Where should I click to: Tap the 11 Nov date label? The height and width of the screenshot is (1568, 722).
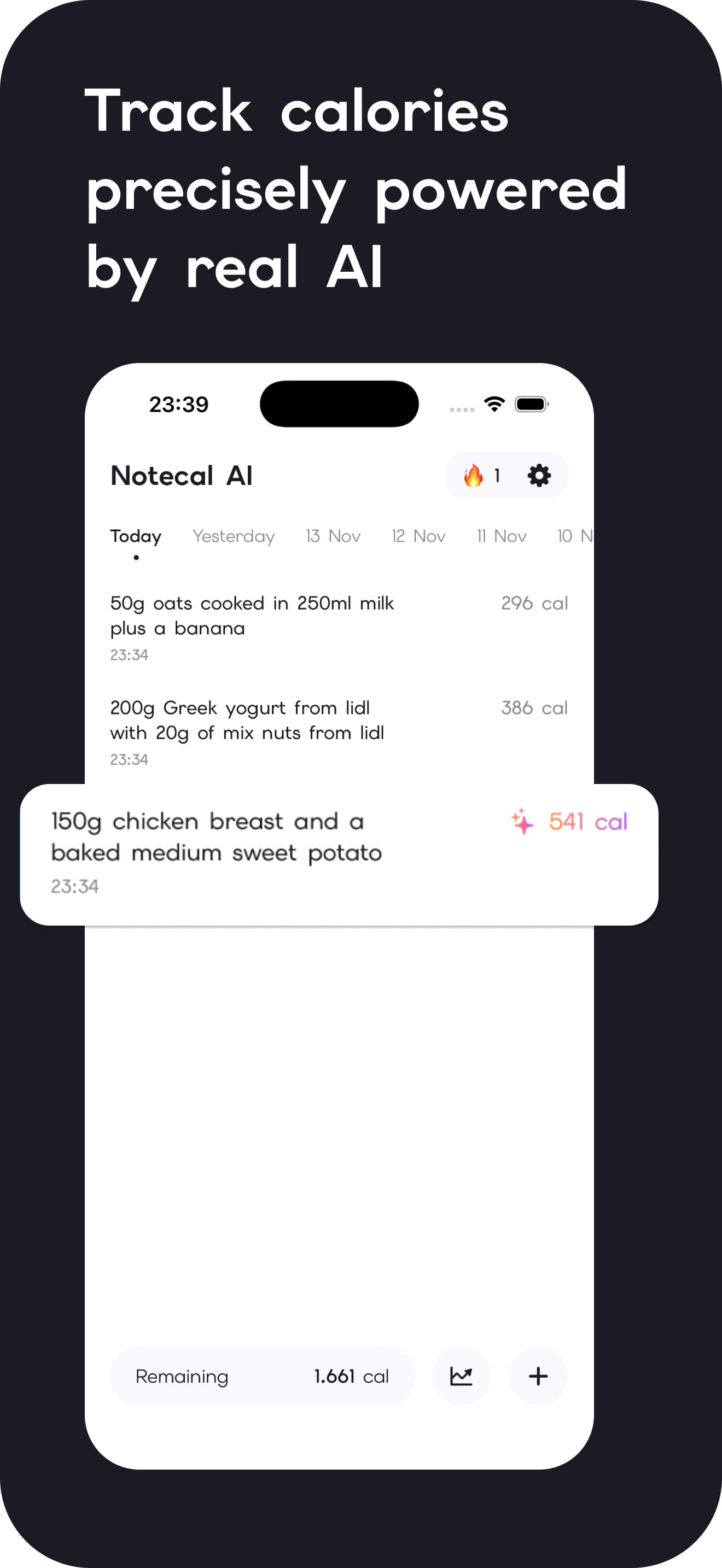point(501,536)
